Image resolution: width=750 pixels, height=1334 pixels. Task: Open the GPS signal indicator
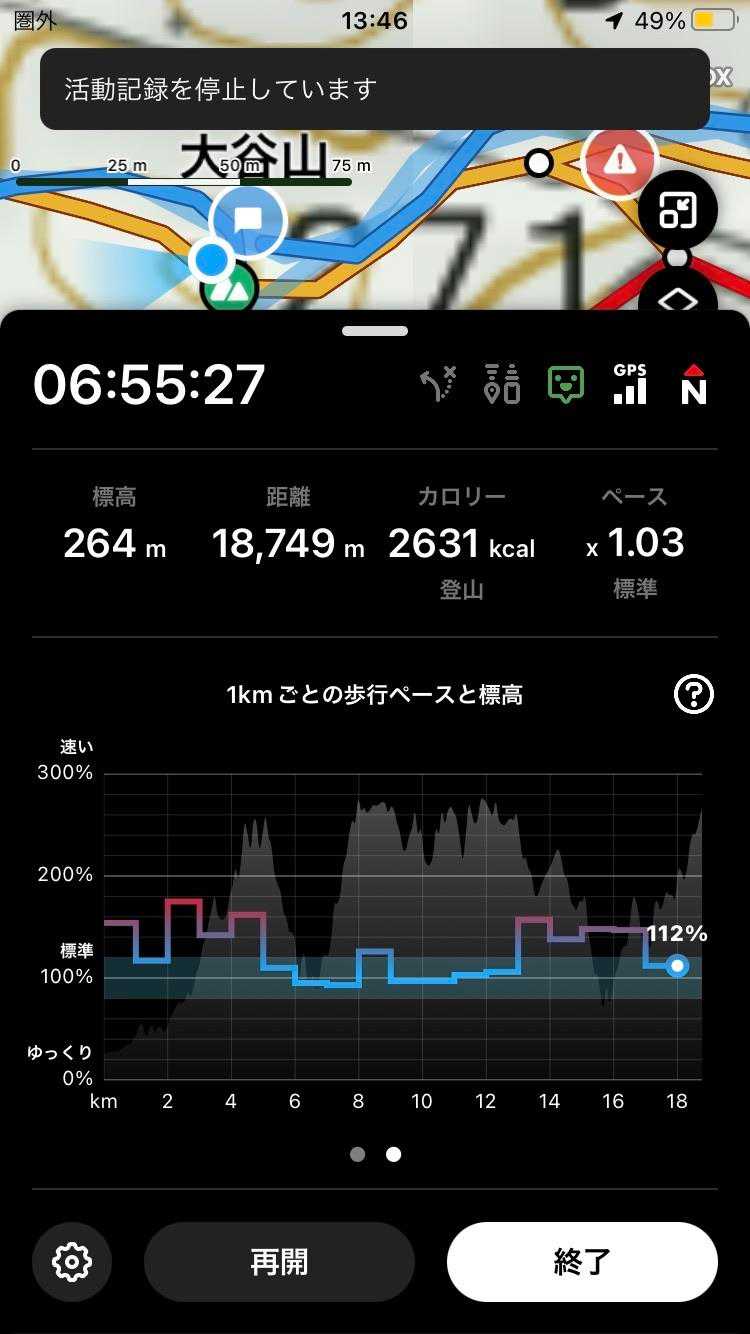(630, 384)
